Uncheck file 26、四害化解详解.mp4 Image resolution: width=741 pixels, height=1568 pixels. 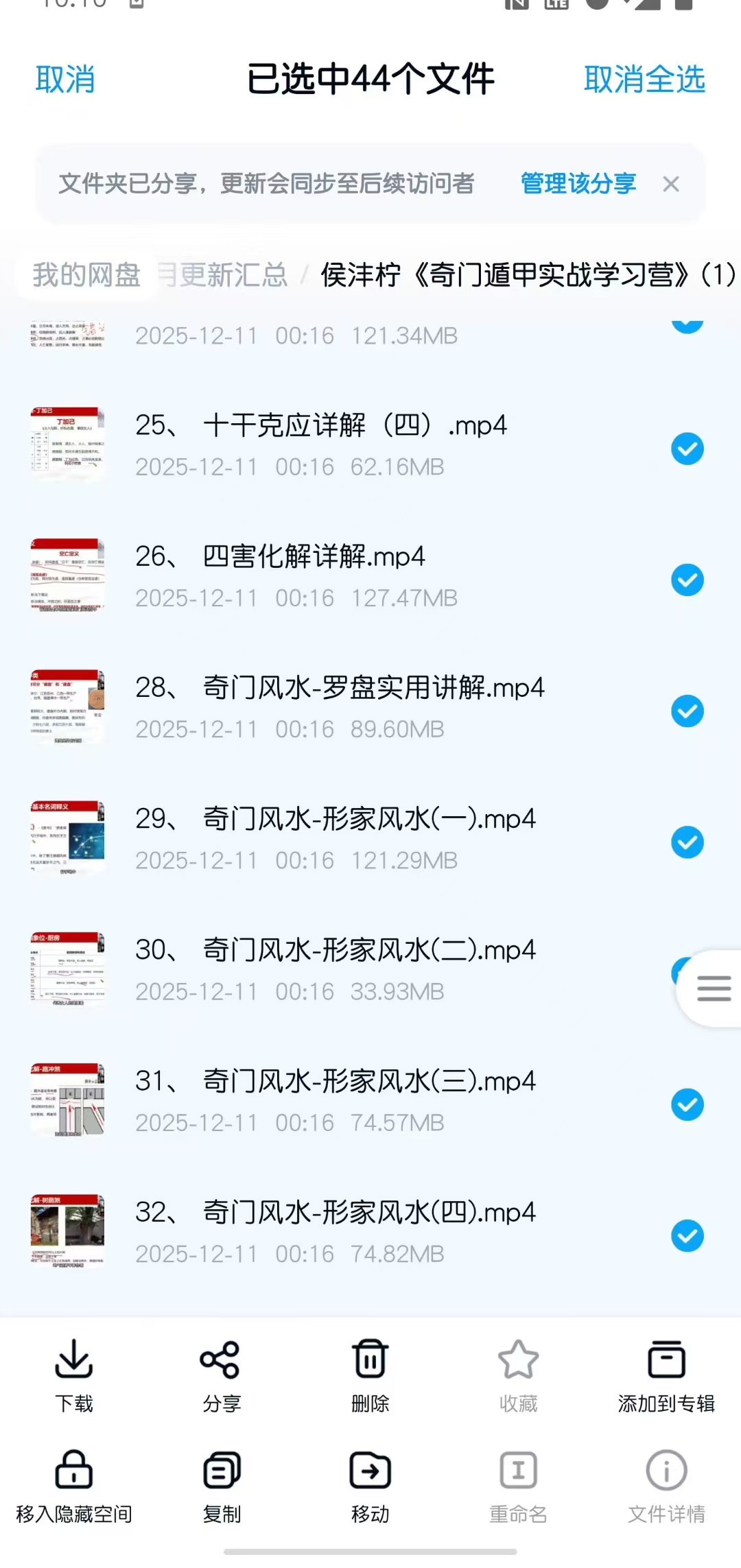point(687,580)
